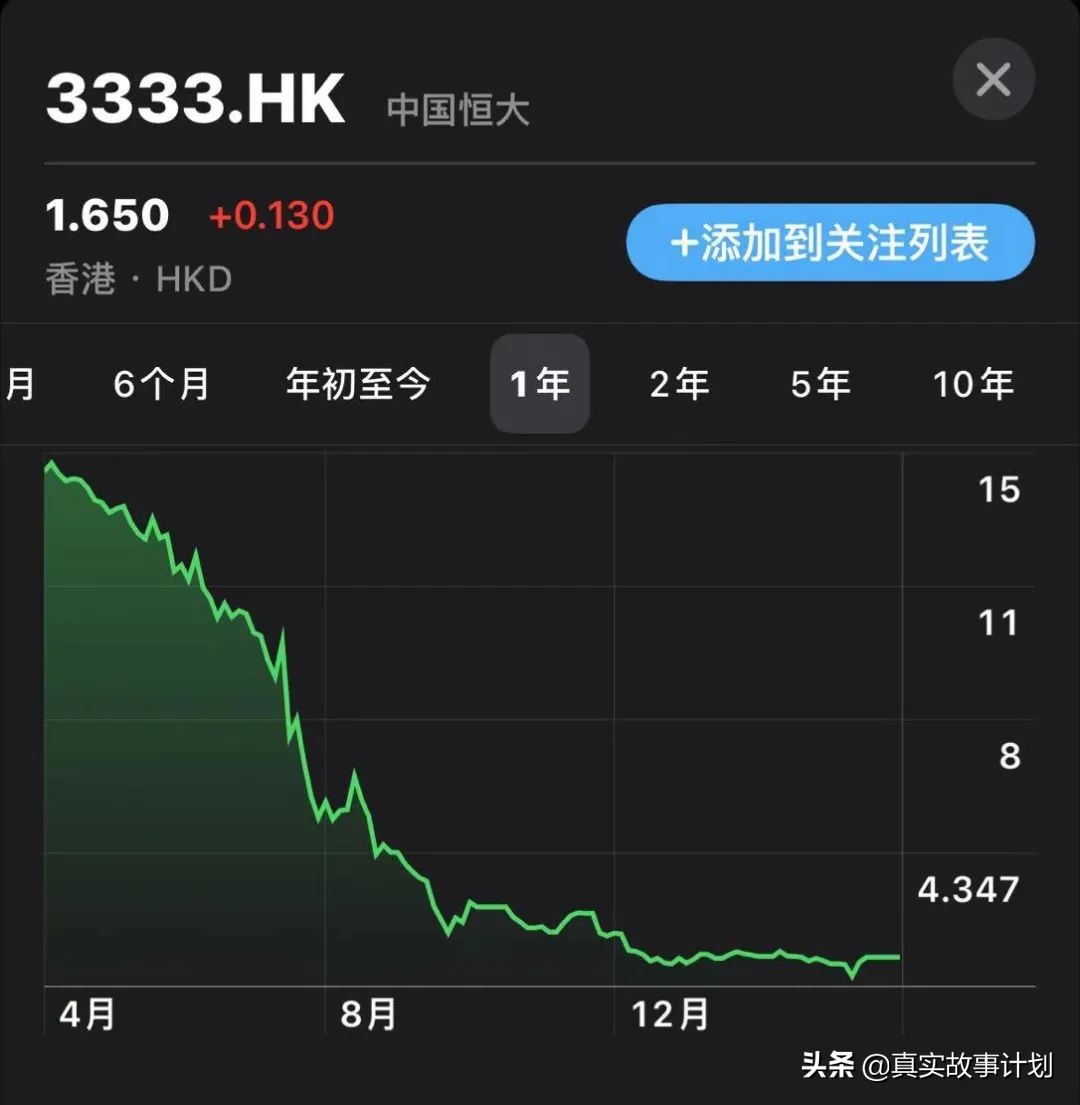Close the stock detail view
This screenshot has height=1105, width=1080.
click(x=993, y=80)
